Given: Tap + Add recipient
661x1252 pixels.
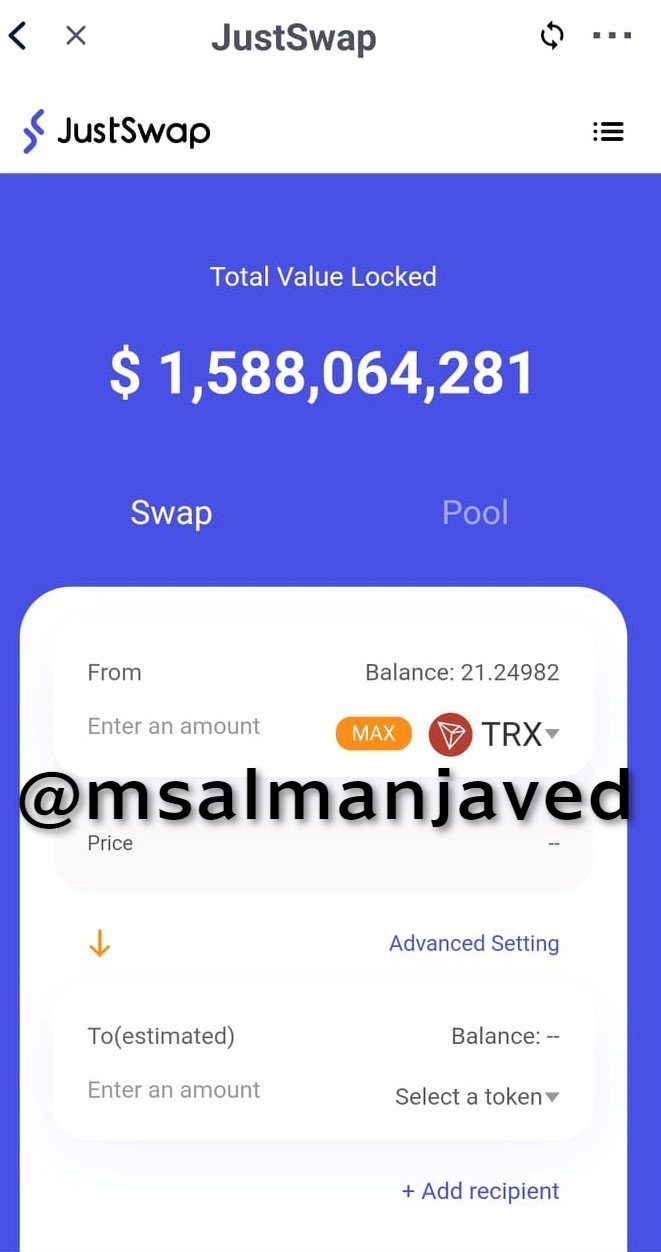Looking at the screenshot, I should [480, 1191].
